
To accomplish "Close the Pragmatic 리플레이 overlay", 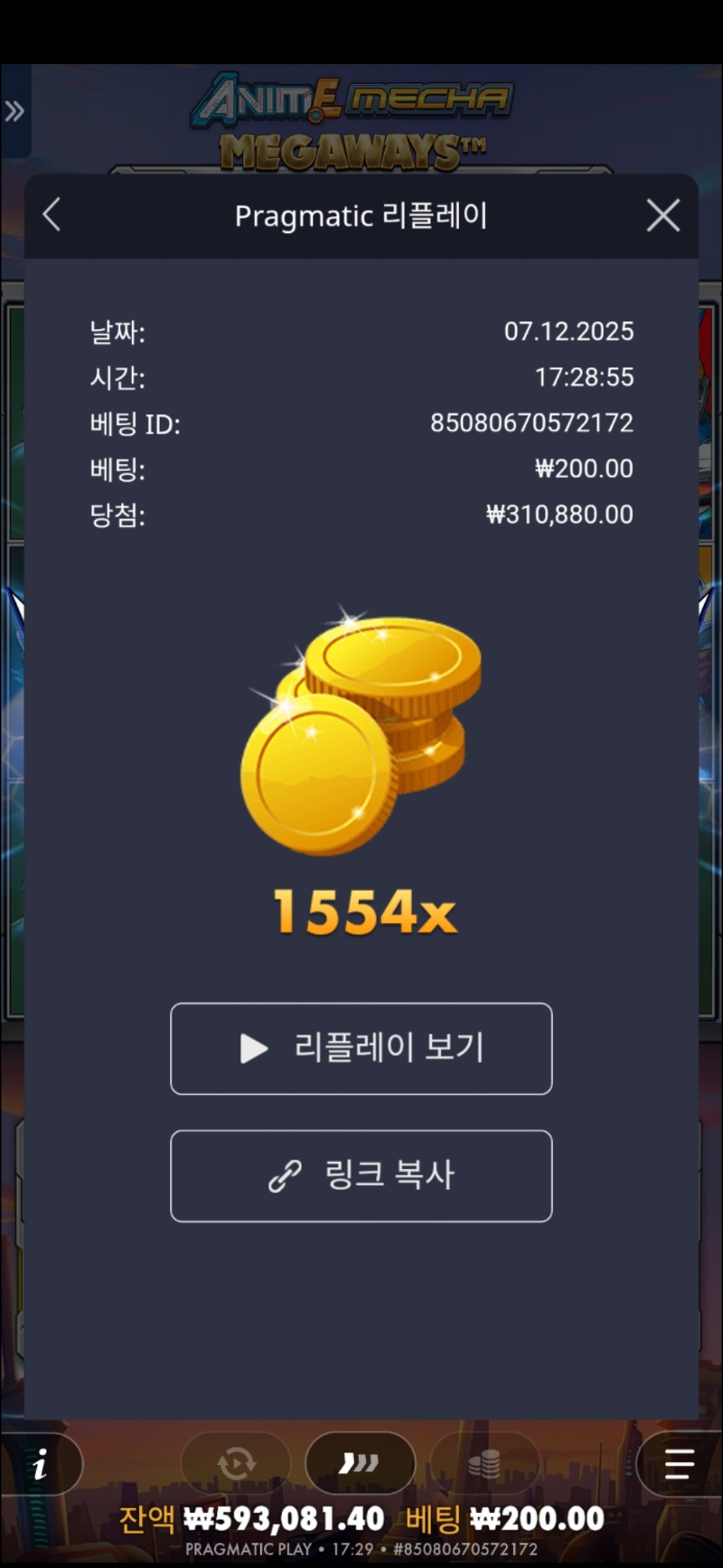I will tap(662, 215).
